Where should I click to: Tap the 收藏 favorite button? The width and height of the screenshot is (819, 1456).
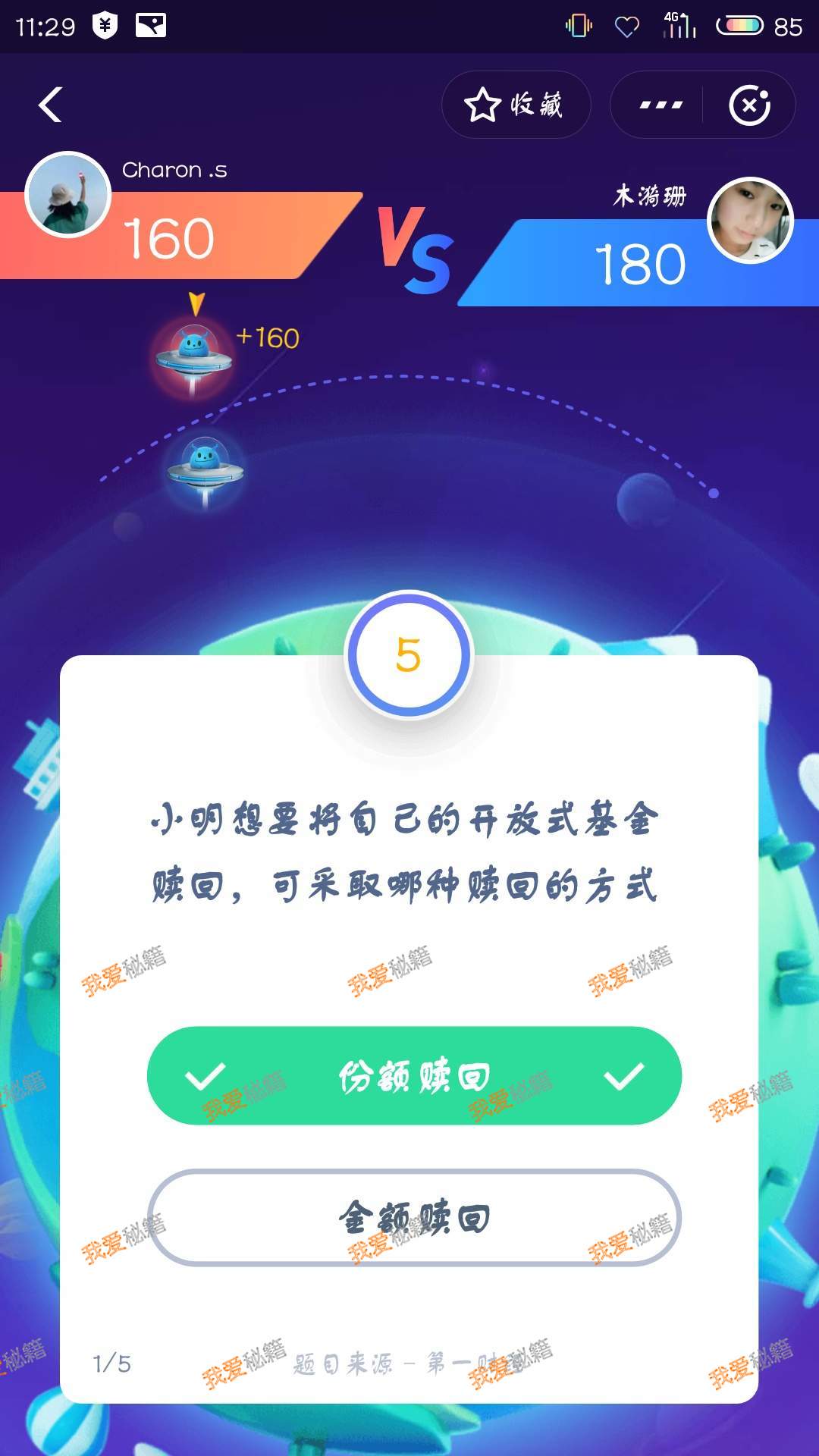[x=516, y=105]
